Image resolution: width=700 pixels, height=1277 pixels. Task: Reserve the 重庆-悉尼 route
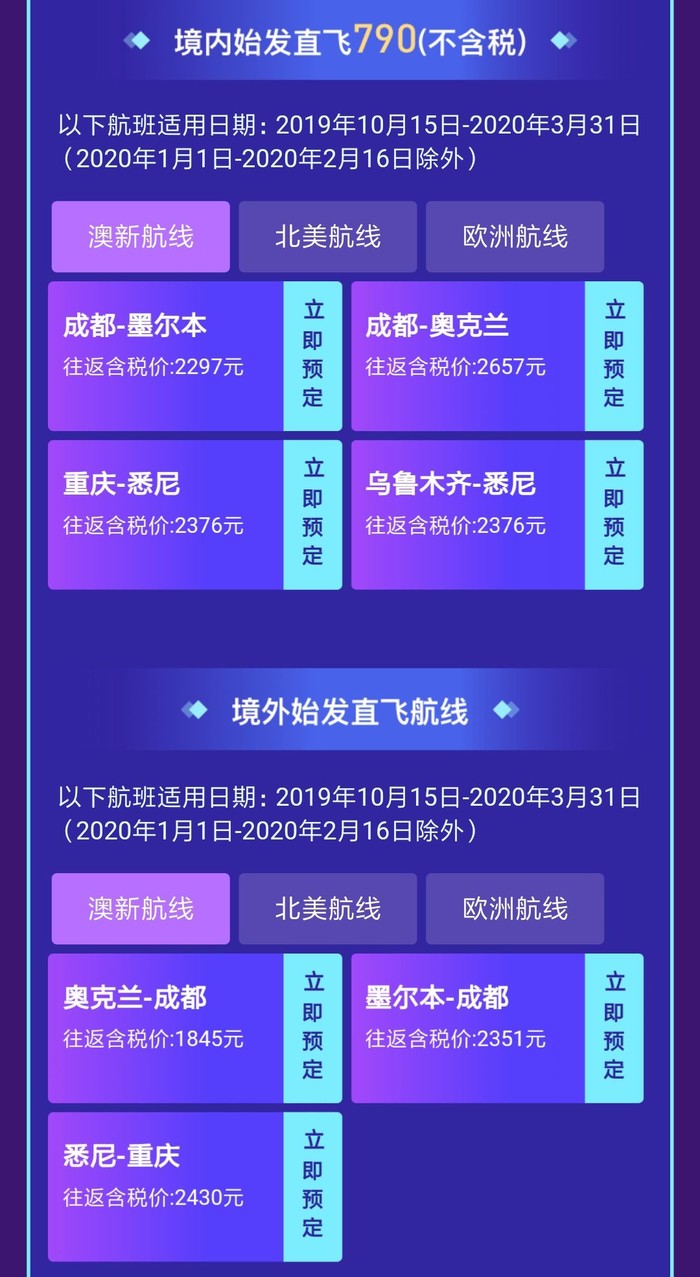click(x=313, y=514)
